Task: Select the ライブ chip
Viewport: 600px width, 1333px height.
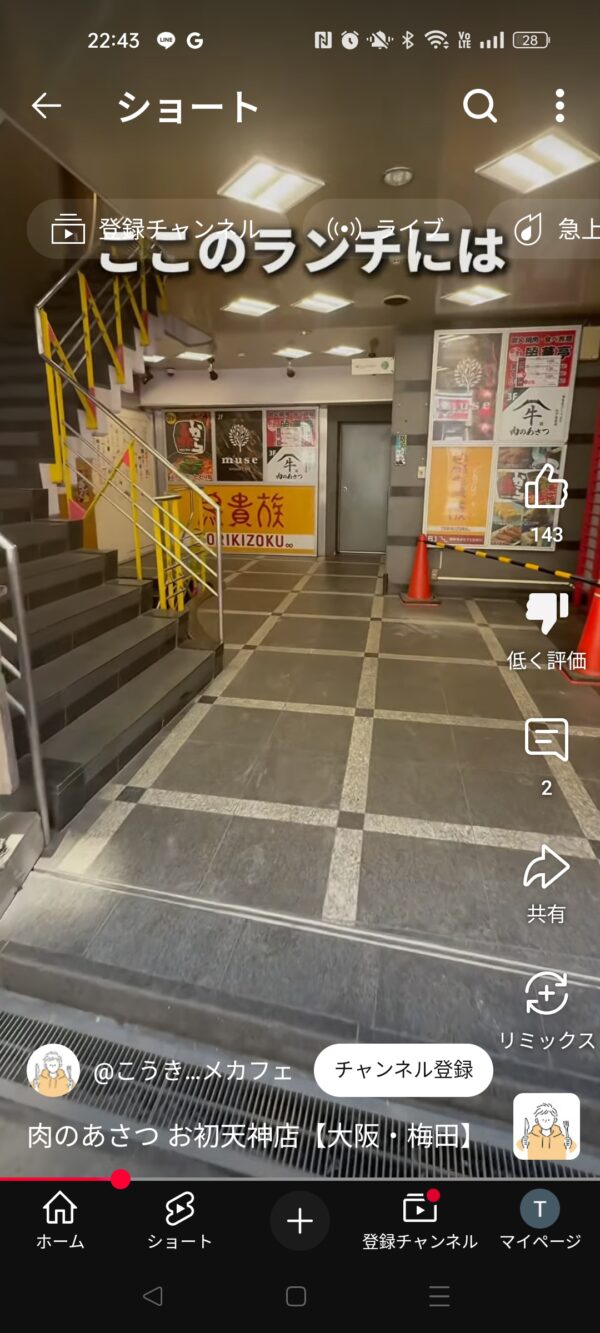Action: point(388,229)
